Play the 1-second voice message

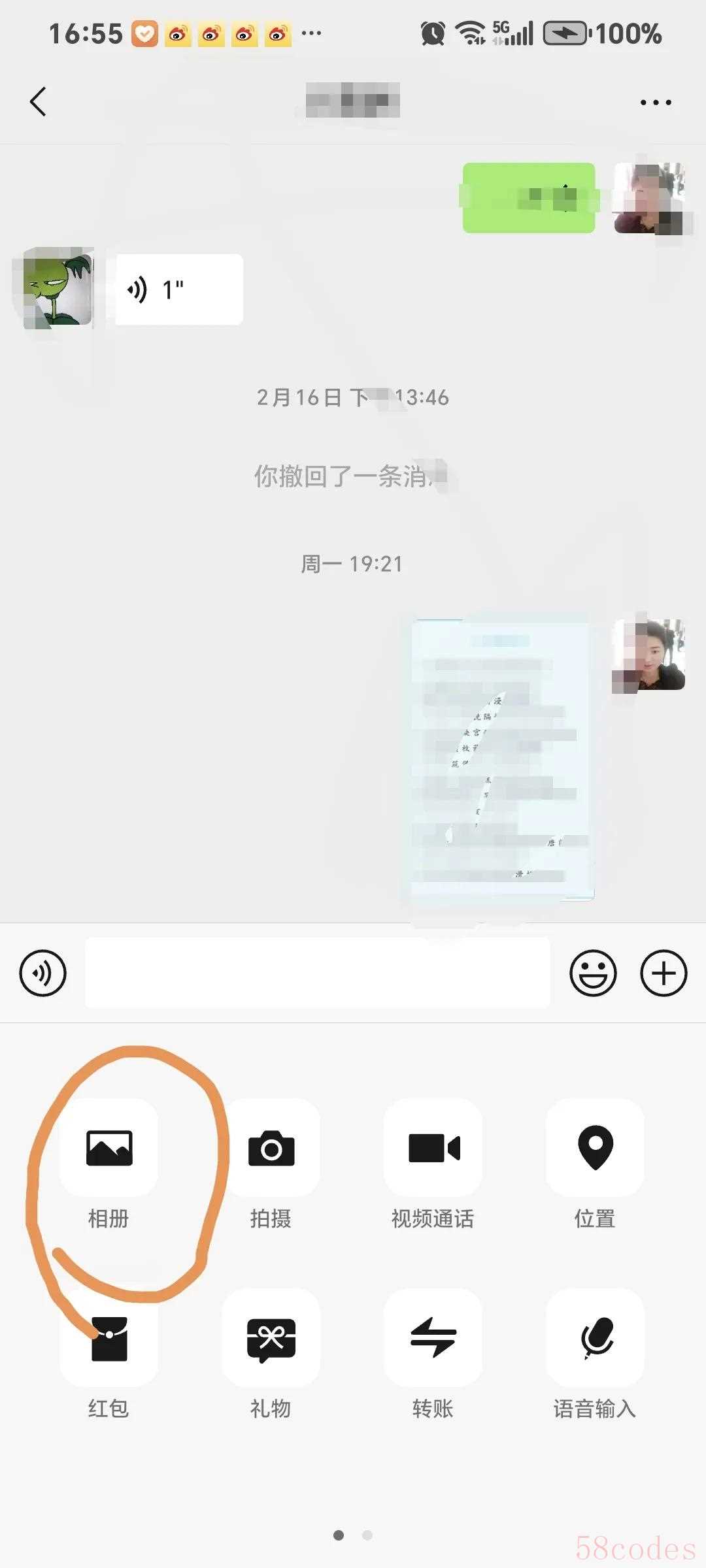178,289
